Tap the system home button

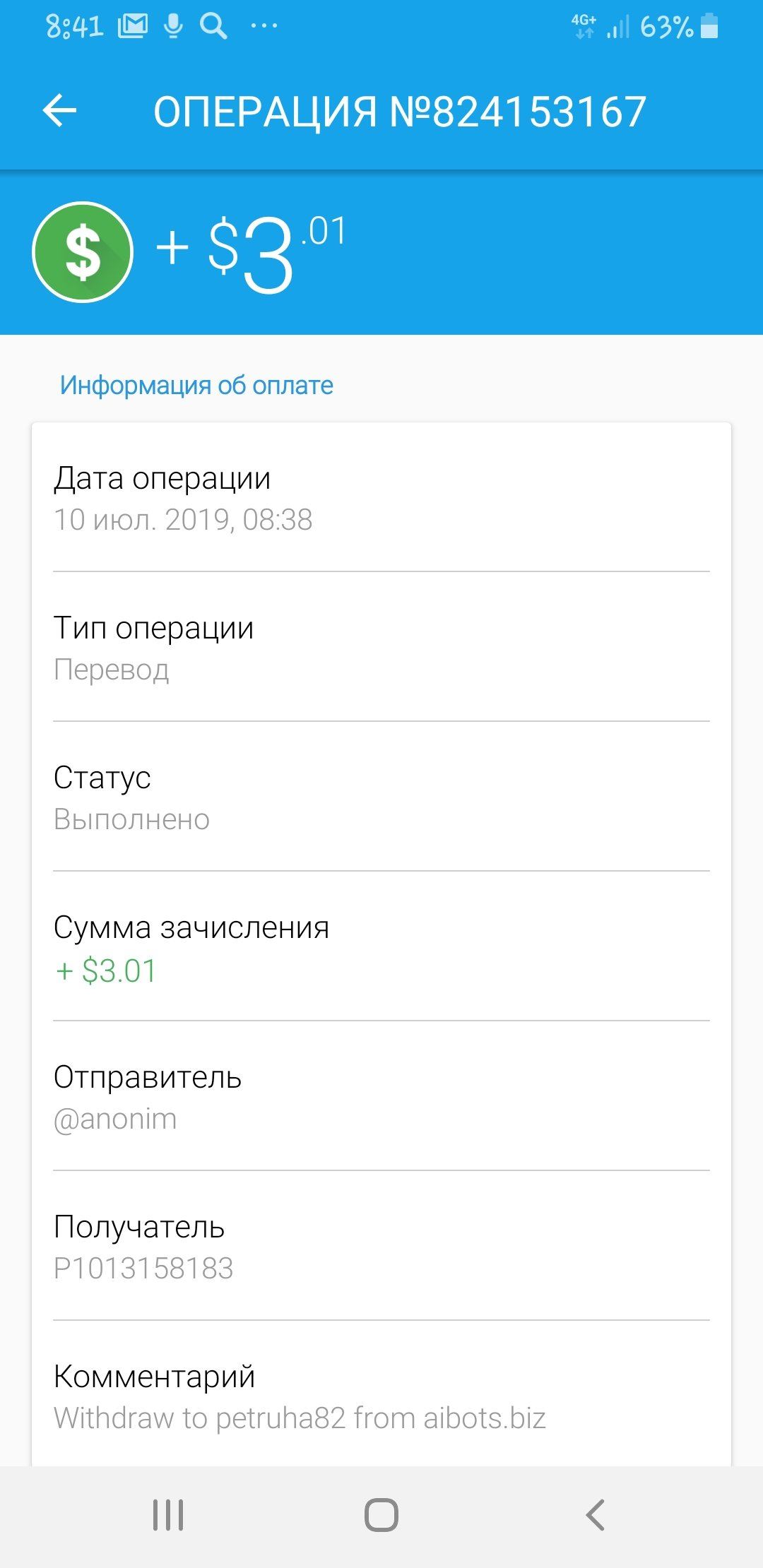[x=381, y=1514]
